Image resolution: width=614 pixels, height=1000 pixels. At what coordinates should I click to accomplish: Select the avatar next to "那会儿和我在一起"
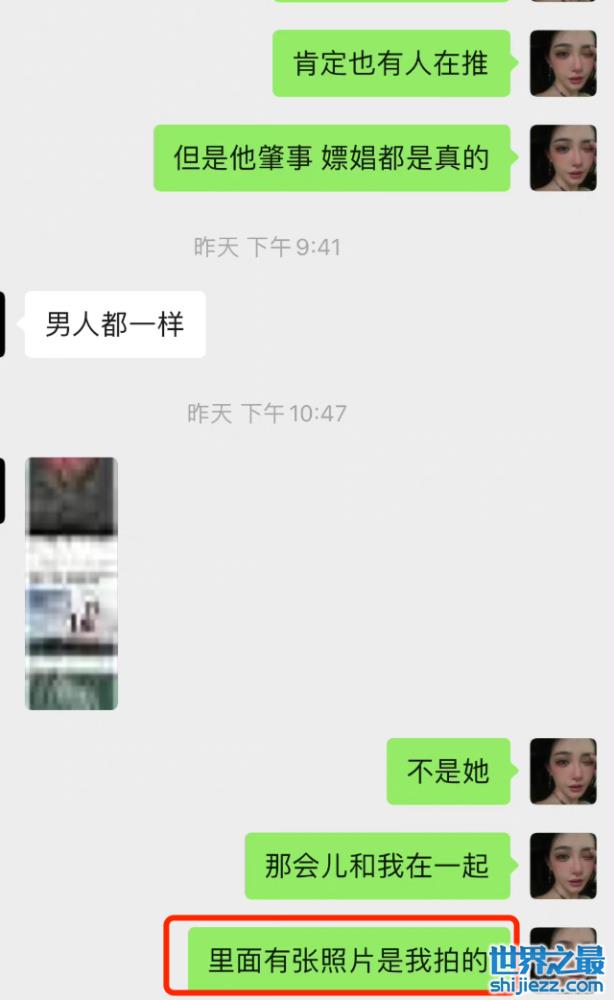(562, 865)
